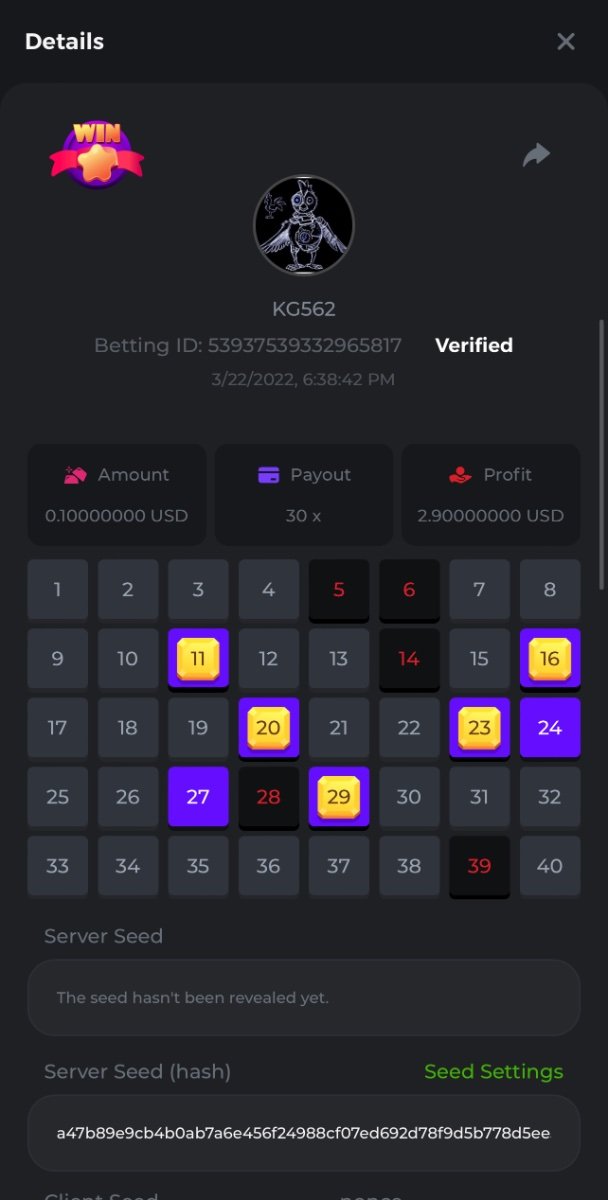608x1200 pixels.
Task: Share this bet result
Action: click(x=537, y=154)
